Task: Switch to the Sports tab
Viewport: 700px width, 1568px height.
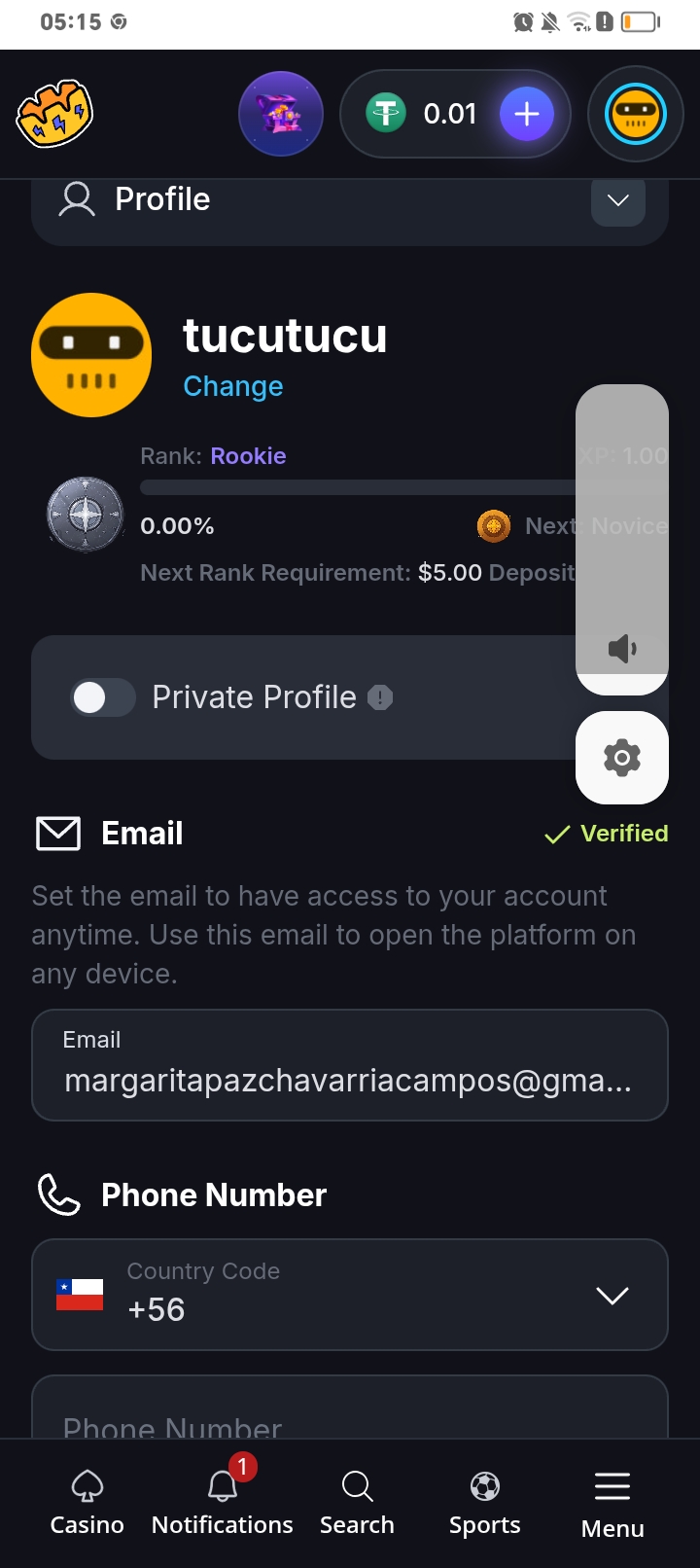Action: point(484,1503)
